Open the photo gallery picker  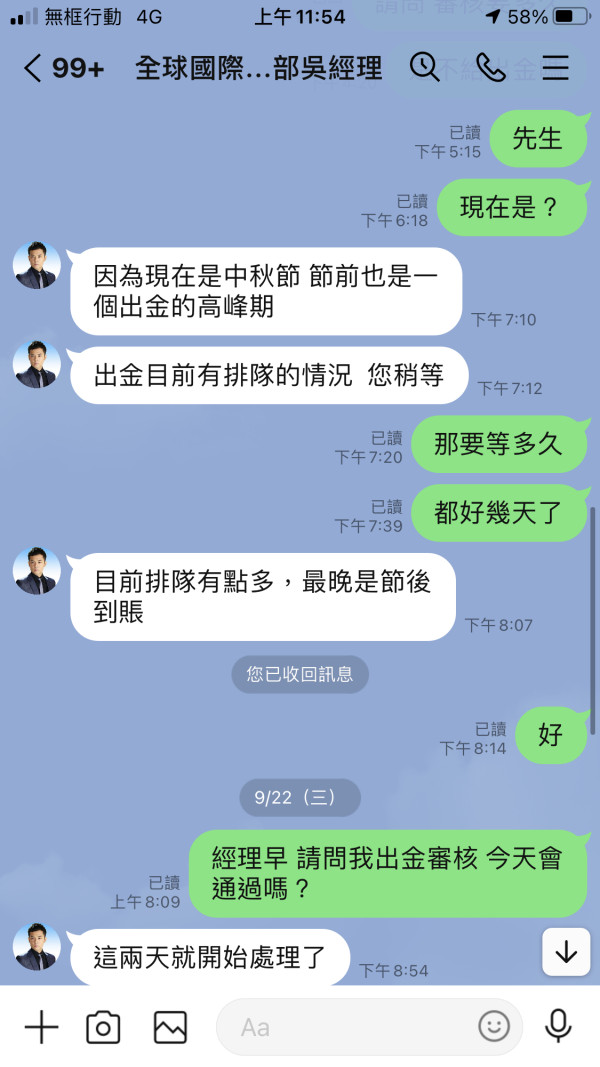[x=170, y=1027]
